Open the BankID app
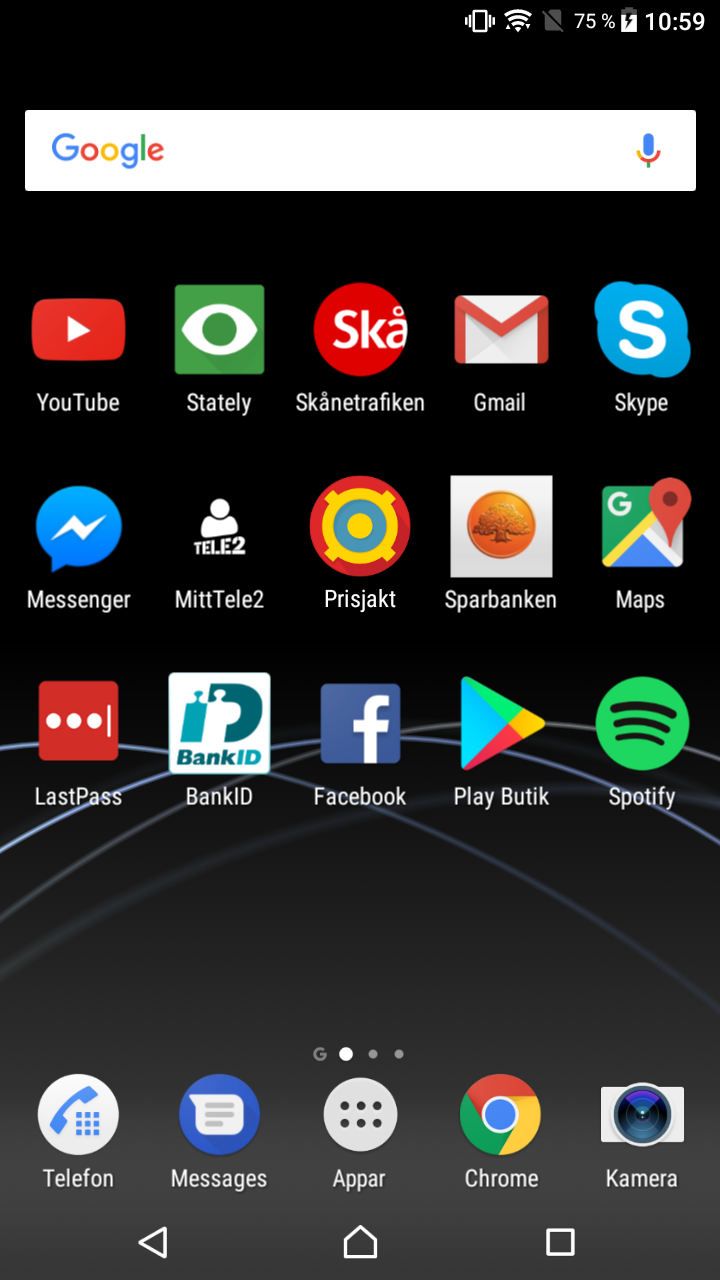This screenshot has height=1280, width=720. pyautogui.click(x=219, y=722)
